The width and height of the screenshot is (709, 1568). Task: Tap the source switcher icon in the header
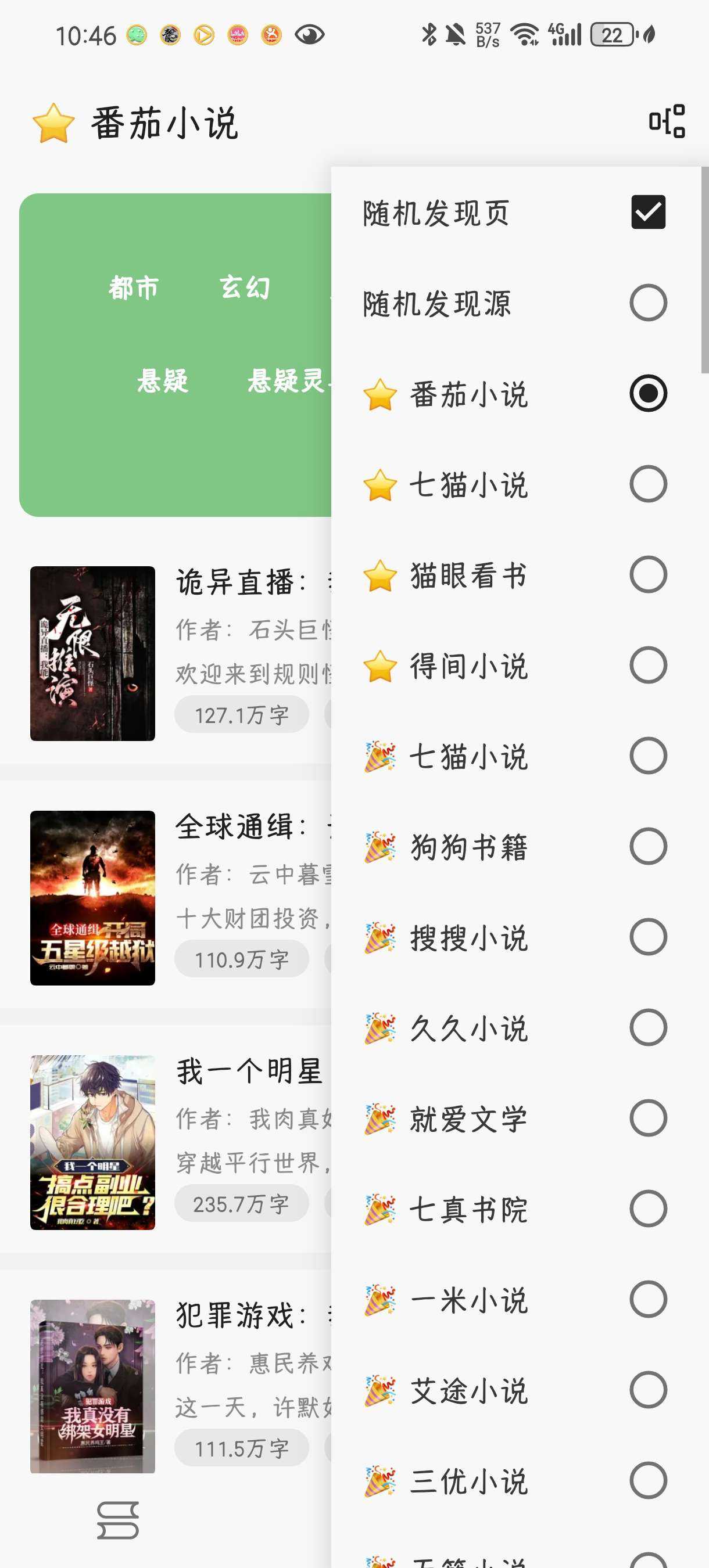[x=667, y=122]
